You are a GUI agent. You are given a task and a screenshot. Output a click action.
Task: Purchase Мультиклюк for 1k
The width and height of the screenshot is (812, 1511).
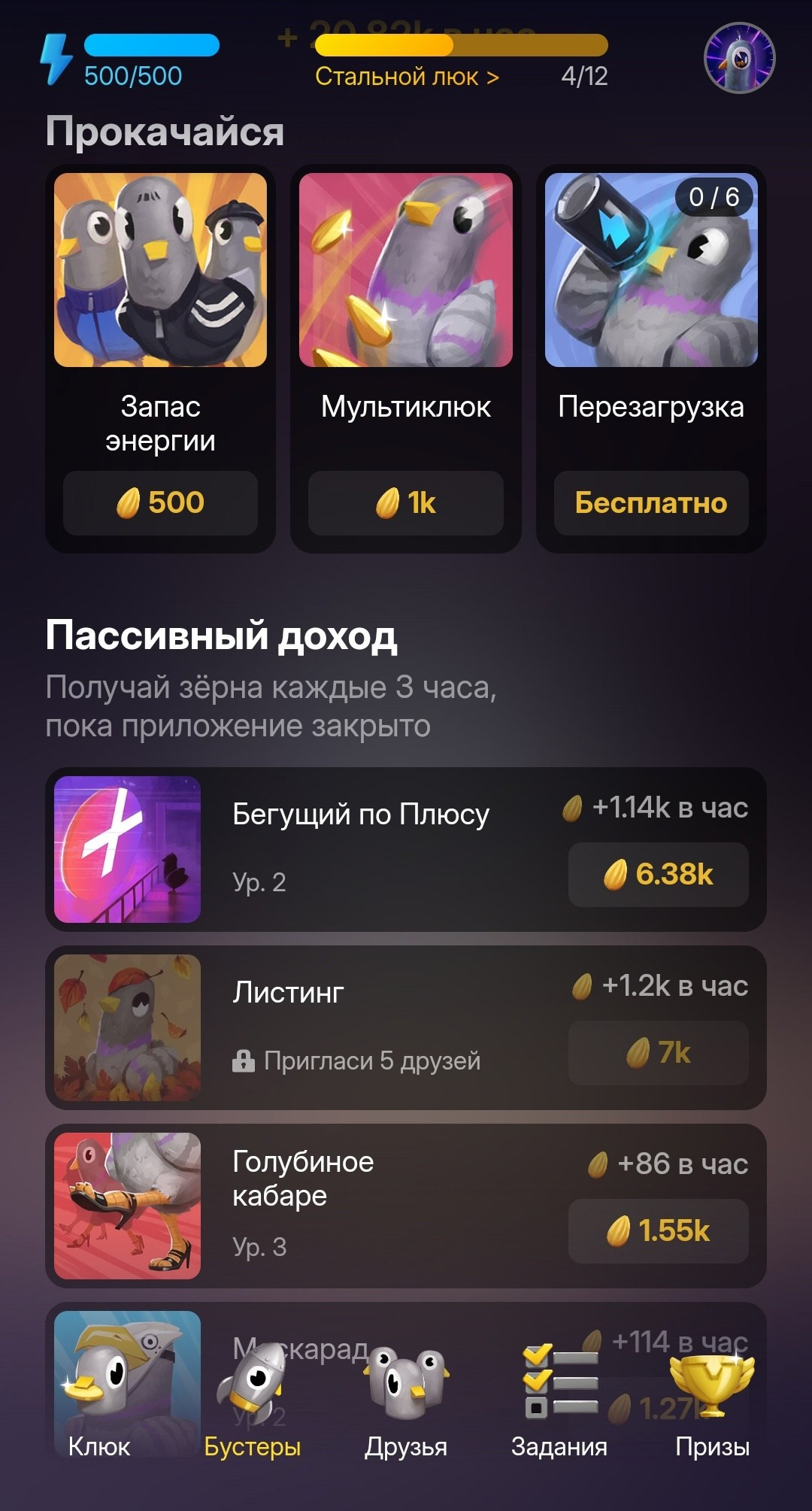404,502
